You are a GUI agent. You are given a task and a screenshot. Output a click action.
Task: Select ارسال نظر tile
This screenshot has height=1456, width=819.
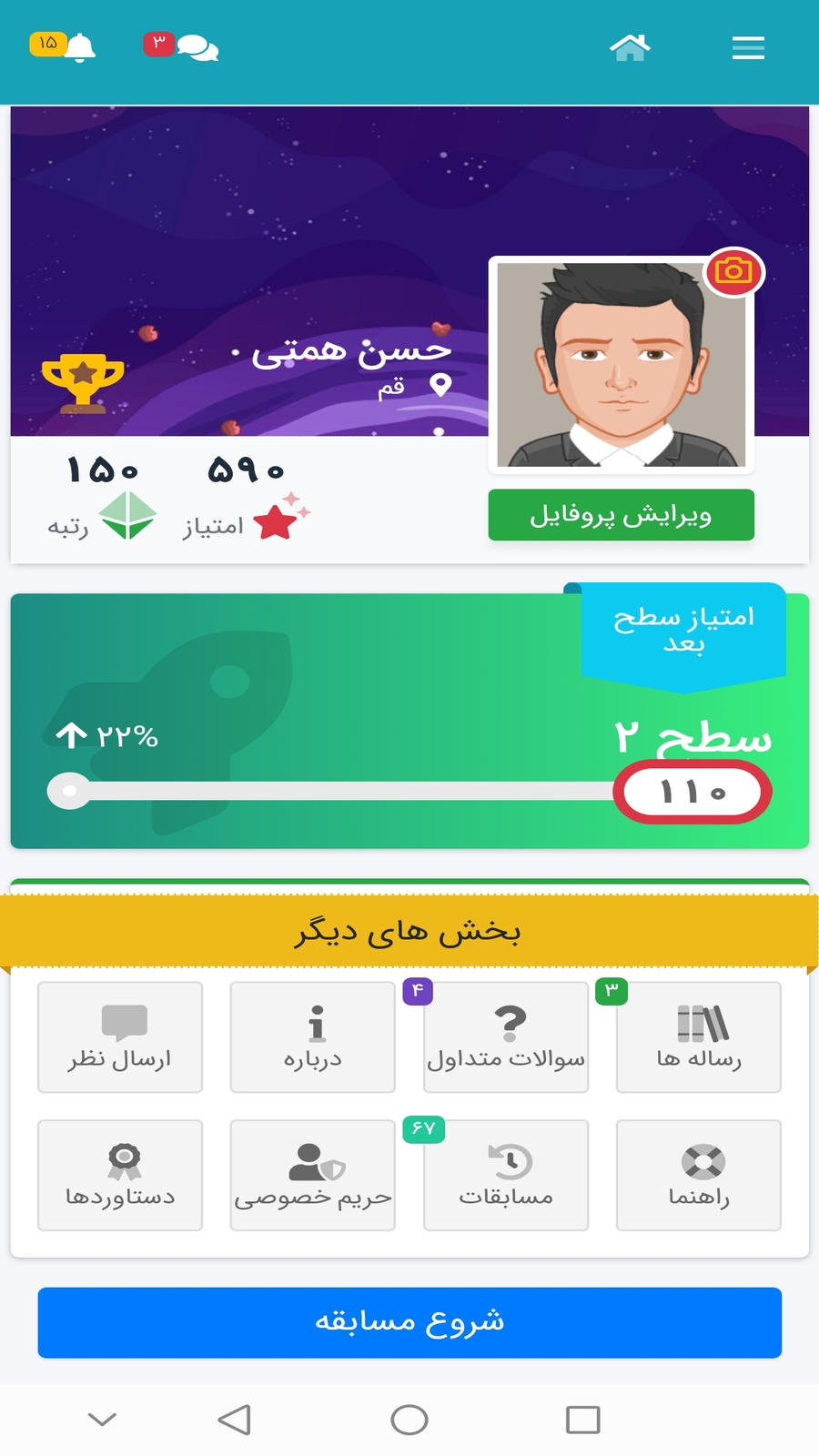[x=120, y=1036]
